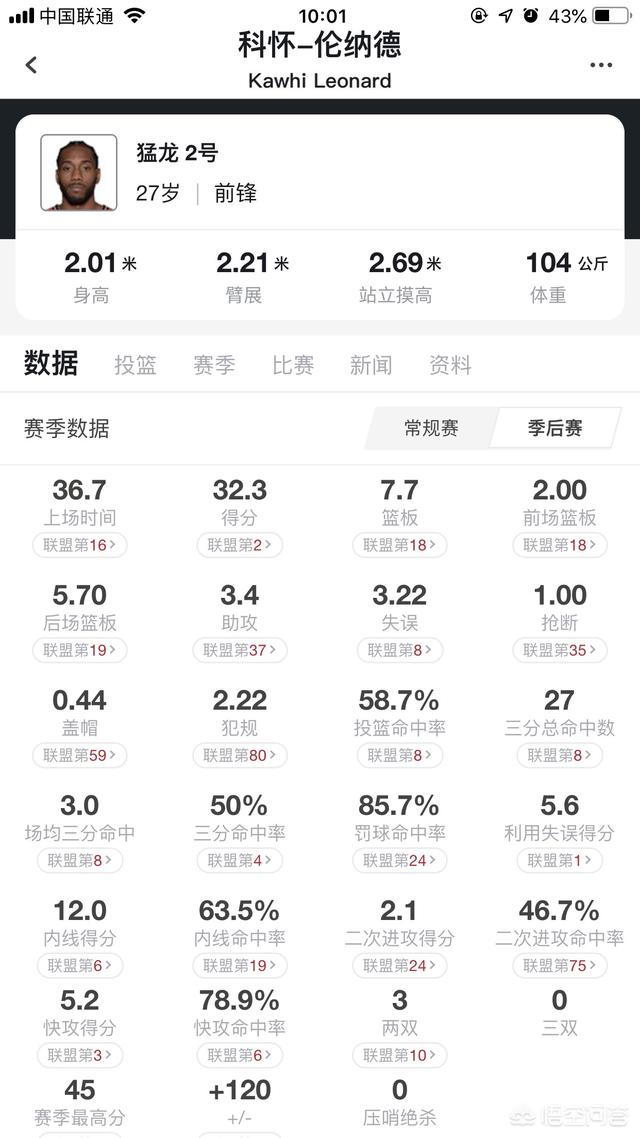View 联盟第3 ranking under 快攻得分
The height and width of the screenshot is (1138, 640).
(80, 1054)
